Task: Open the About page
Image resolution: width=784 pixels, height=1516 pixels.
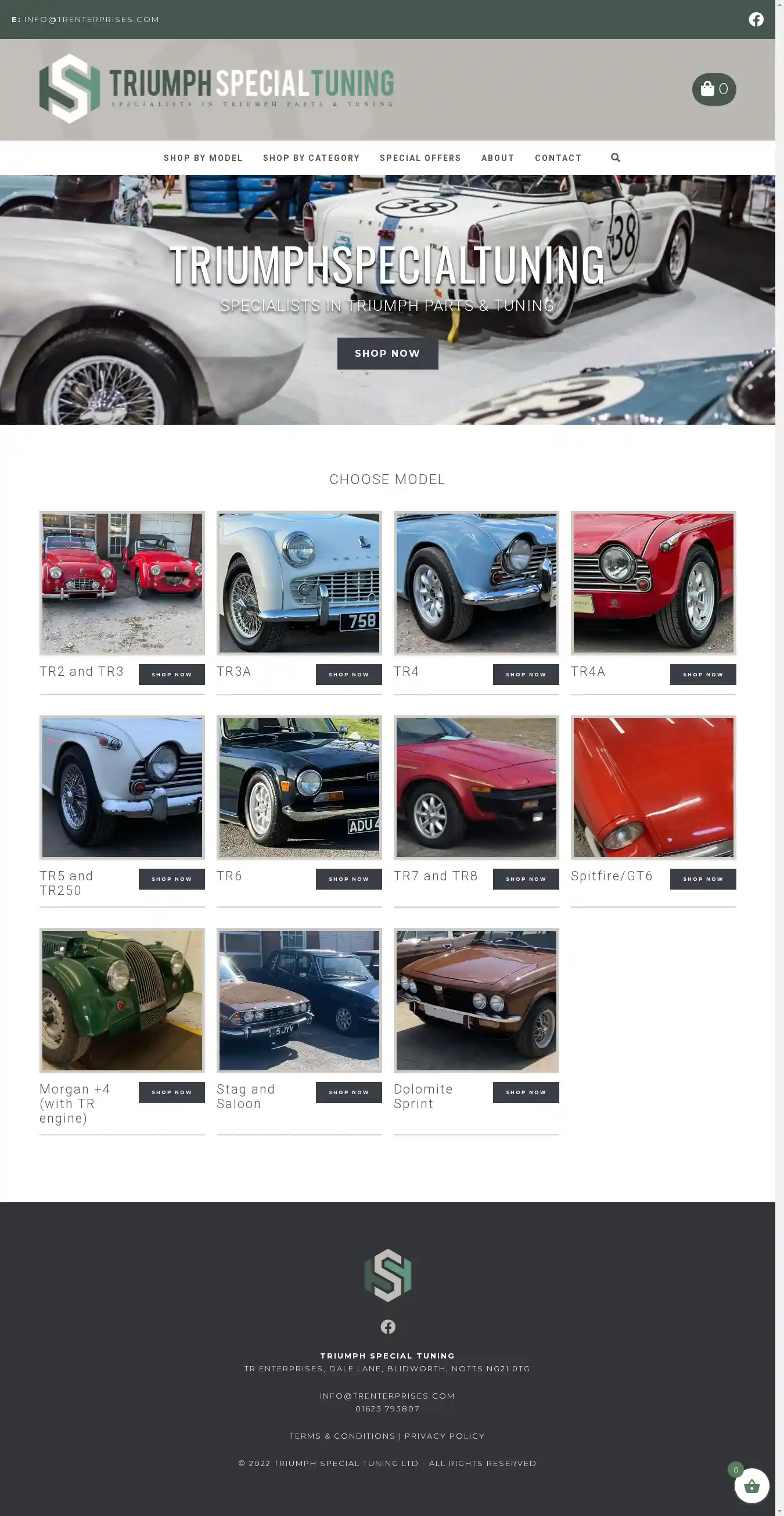Action: coord(498,157)
